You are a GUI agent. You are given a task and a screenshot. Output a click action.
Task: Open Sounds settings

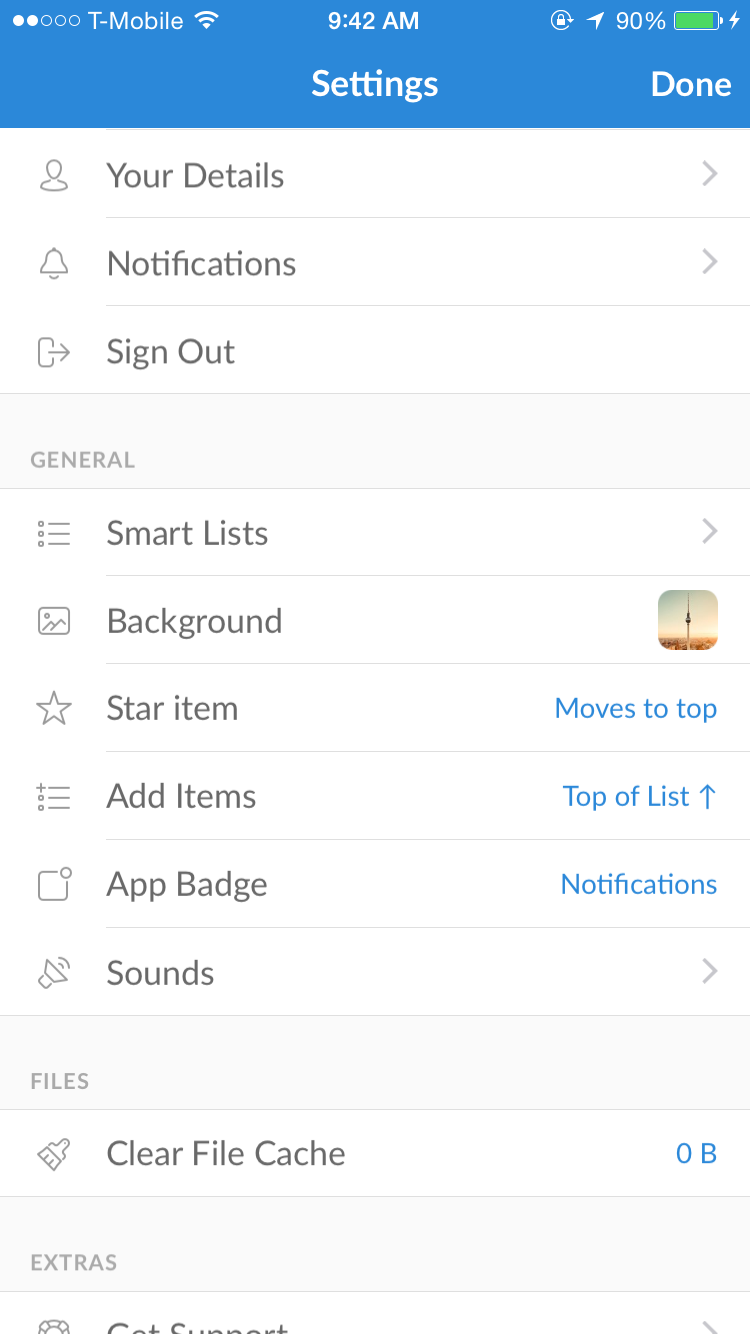(375, 972)
